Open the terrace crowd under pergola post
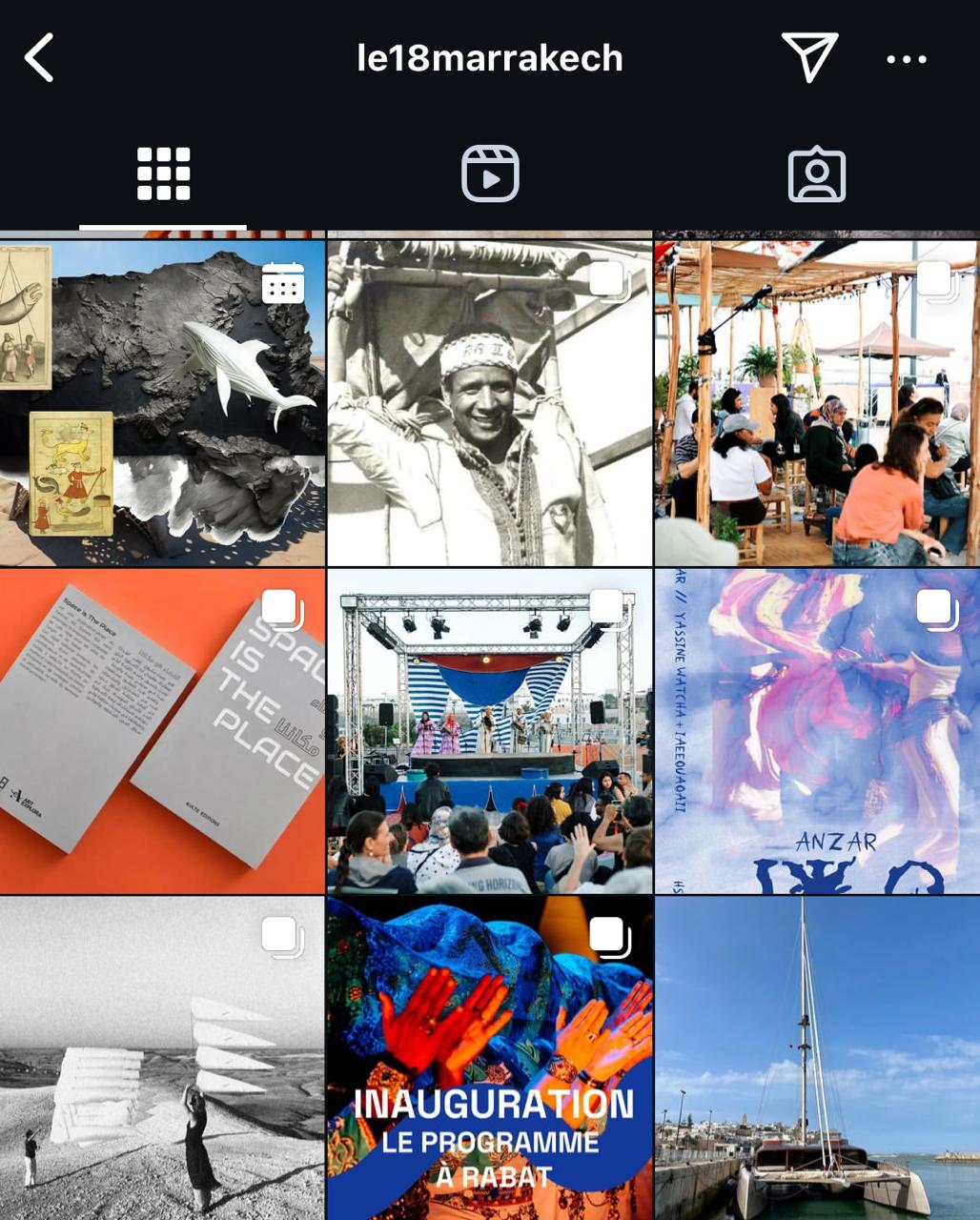Image resolution: width=980 pixels, height=1220 pixels. tap(817, 402)
